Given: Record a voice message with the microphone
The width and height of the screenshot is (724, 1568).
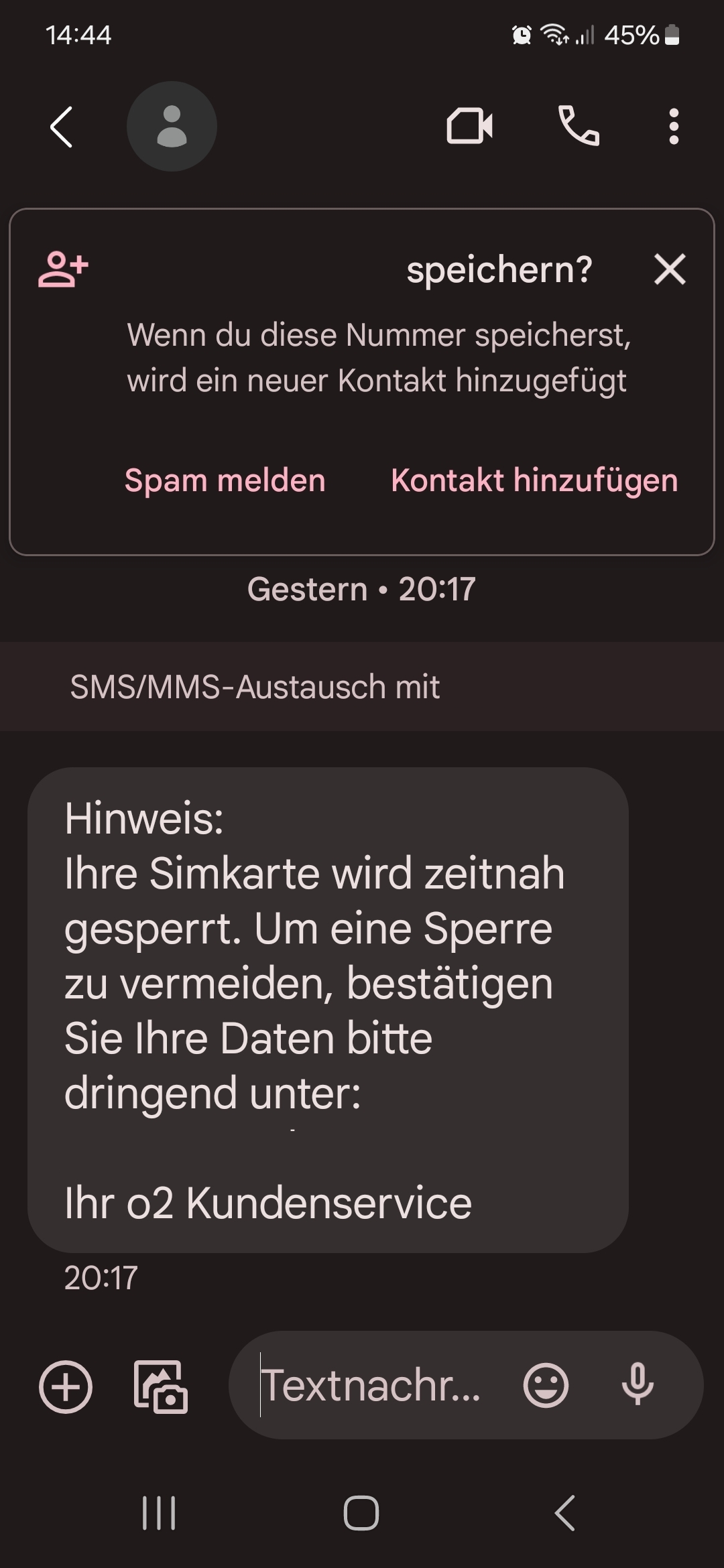Looking at the screenshot, I should [637, 1384].
